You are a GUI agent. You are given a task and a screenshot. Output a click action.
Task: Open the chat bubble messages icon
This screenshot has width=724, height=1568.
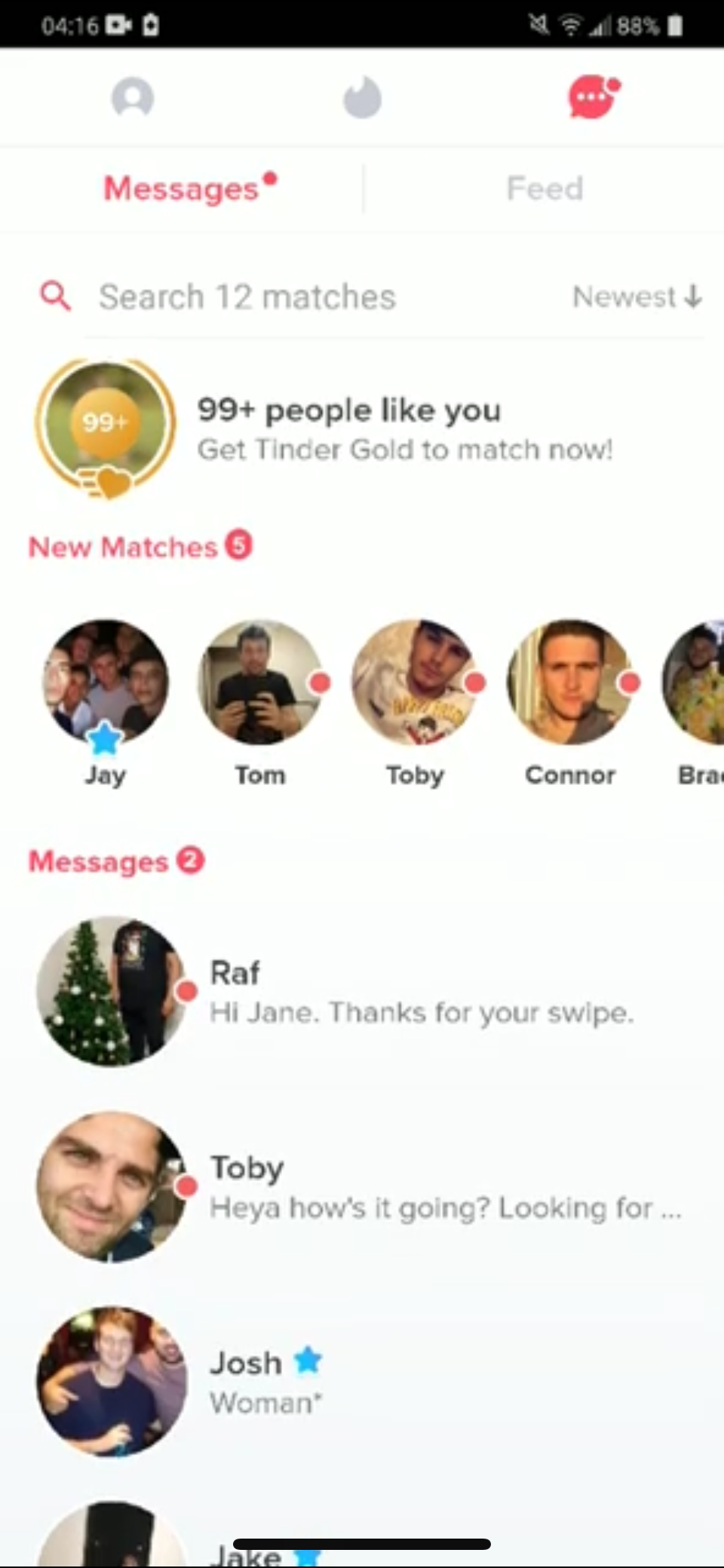pos(592,97)
